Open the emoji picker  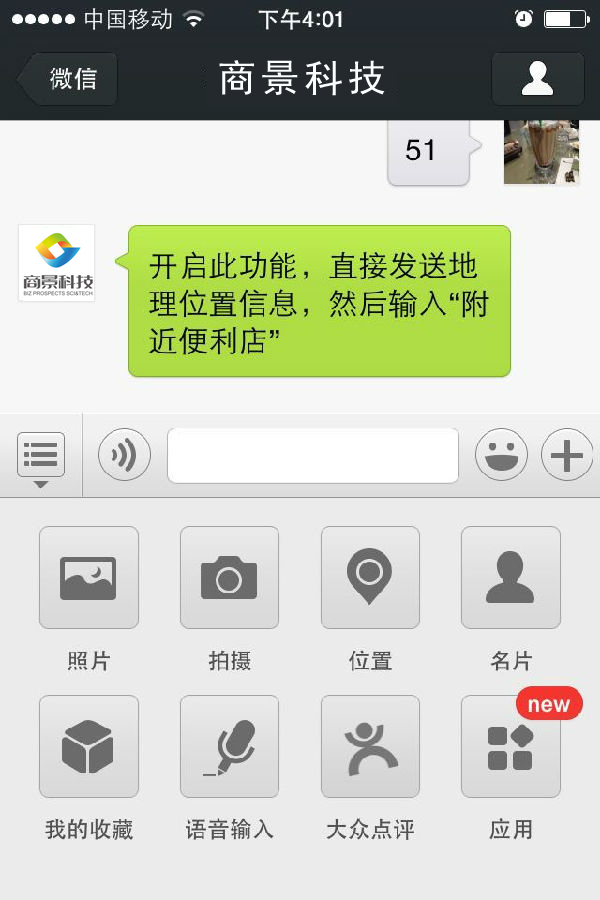[x=501, y=456]
